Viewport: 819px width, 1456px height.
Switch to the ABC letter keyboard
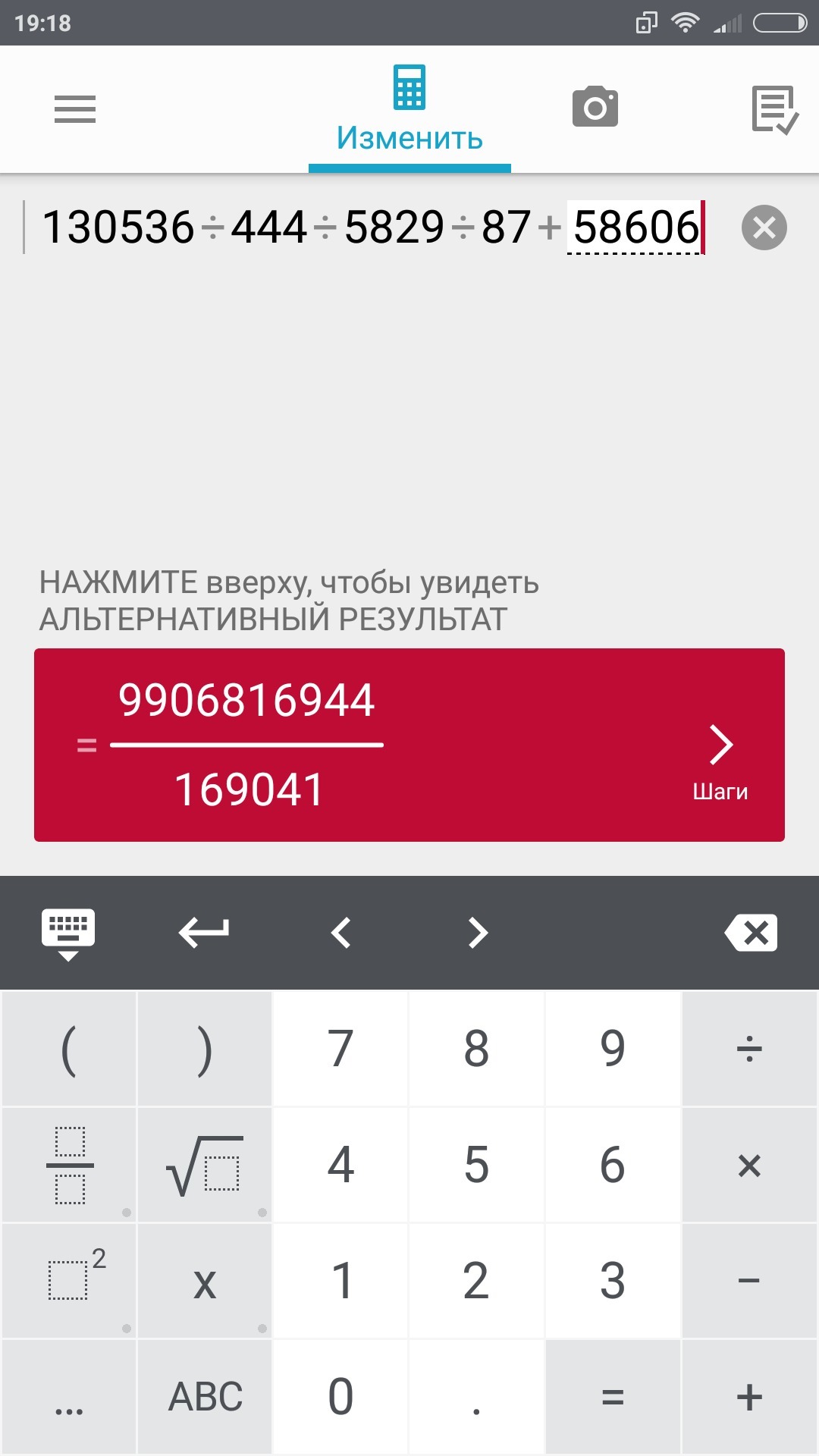[205, 1397]
